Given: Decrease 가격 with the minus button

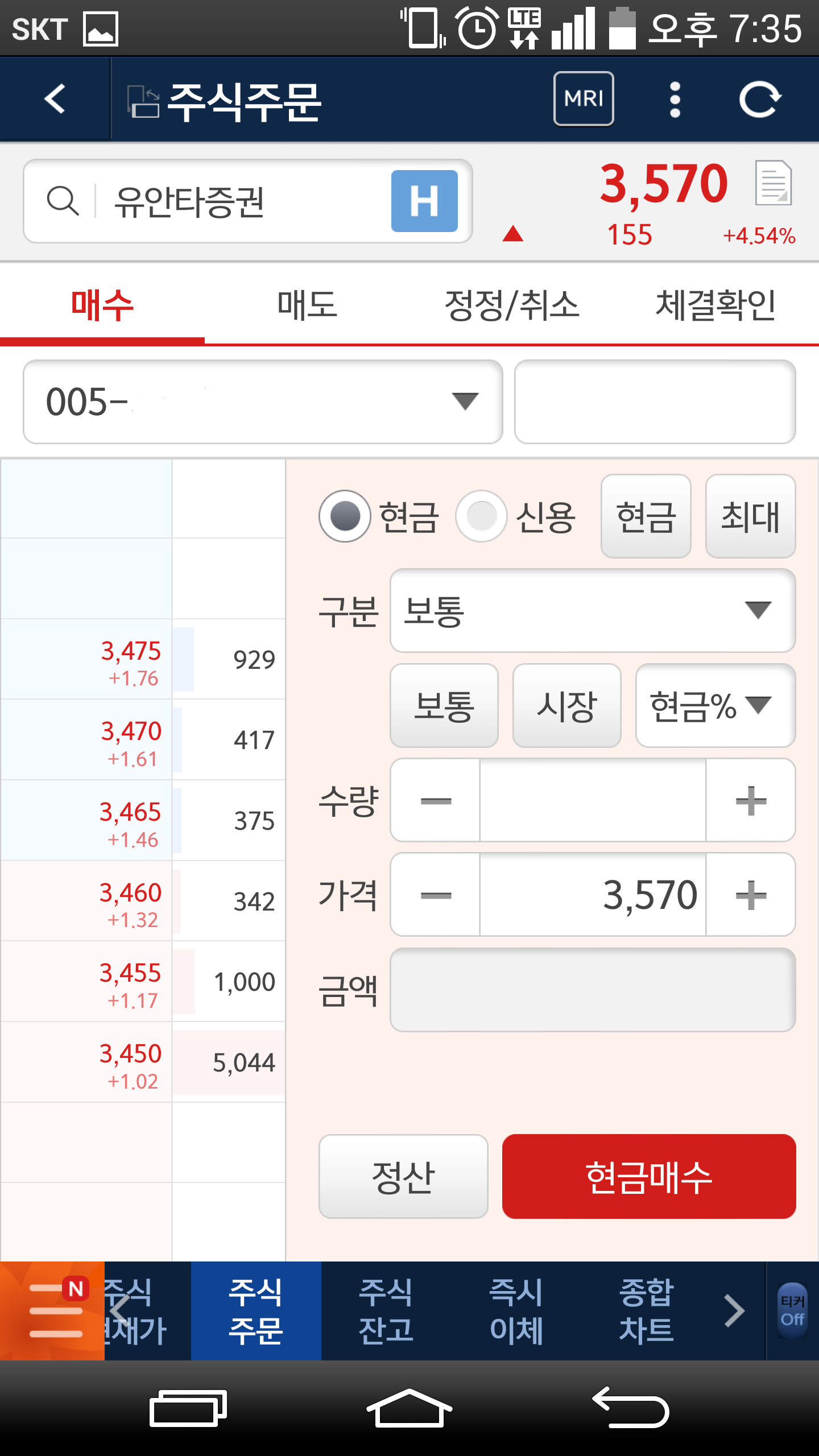Looking at the screenshot, I should point(436,895).
